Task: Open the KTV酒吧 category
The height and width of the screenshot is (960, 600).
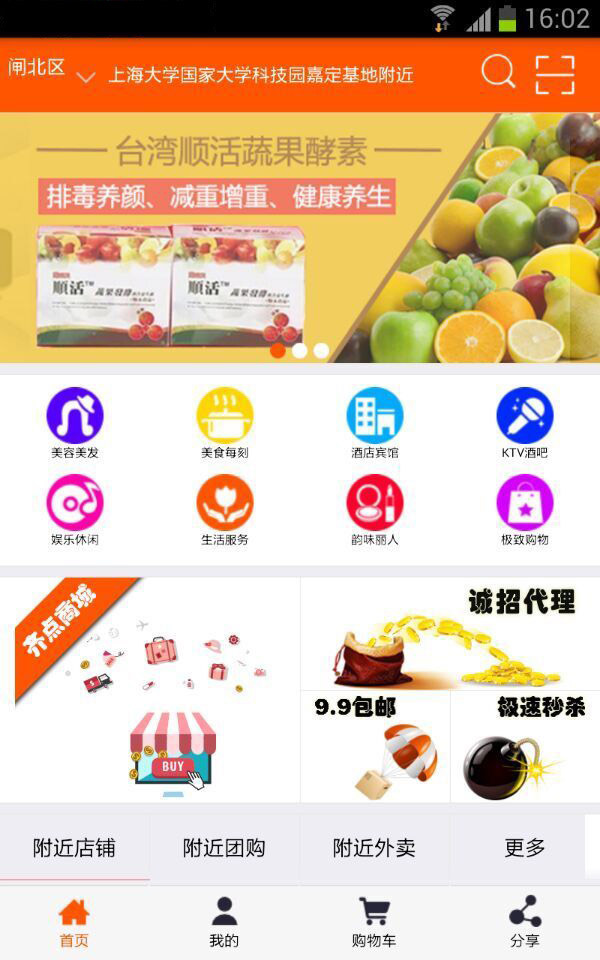Action: pyautogui.click(x=525, y=423)
